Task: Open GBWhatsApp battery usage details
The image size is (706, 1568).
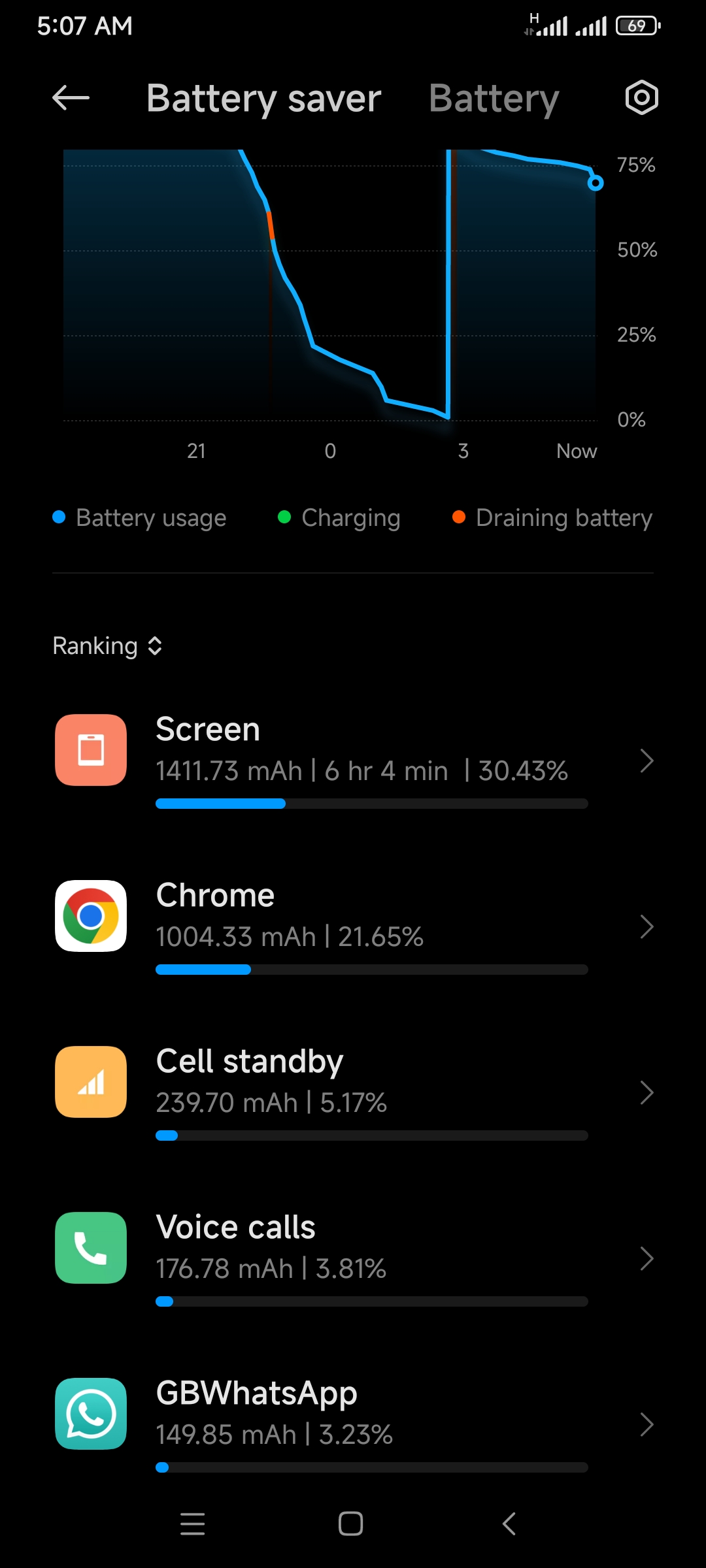Action: [x=353, y=1425]
